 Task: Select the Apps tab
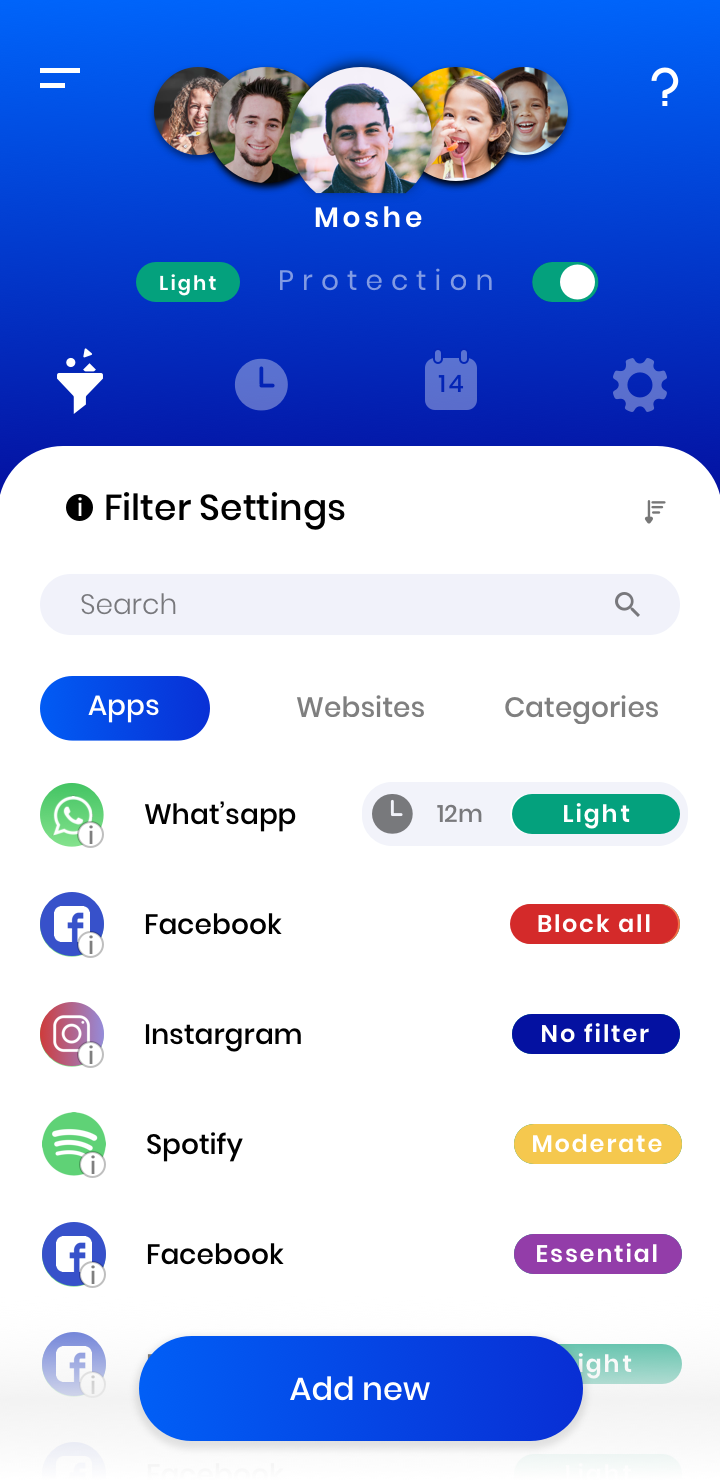[125, 707]
